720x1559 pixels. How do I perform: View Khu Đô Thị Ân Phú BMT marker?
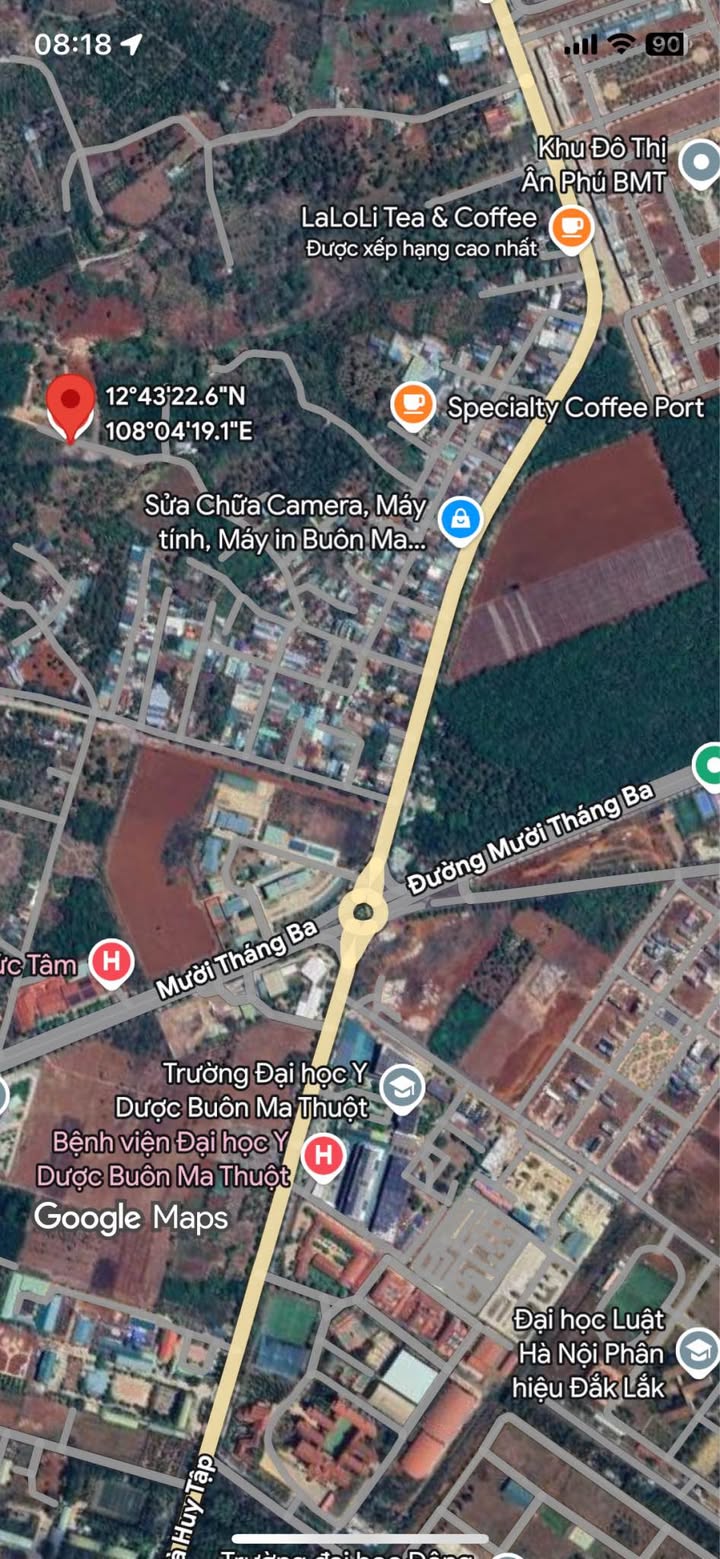pos(699,162)
